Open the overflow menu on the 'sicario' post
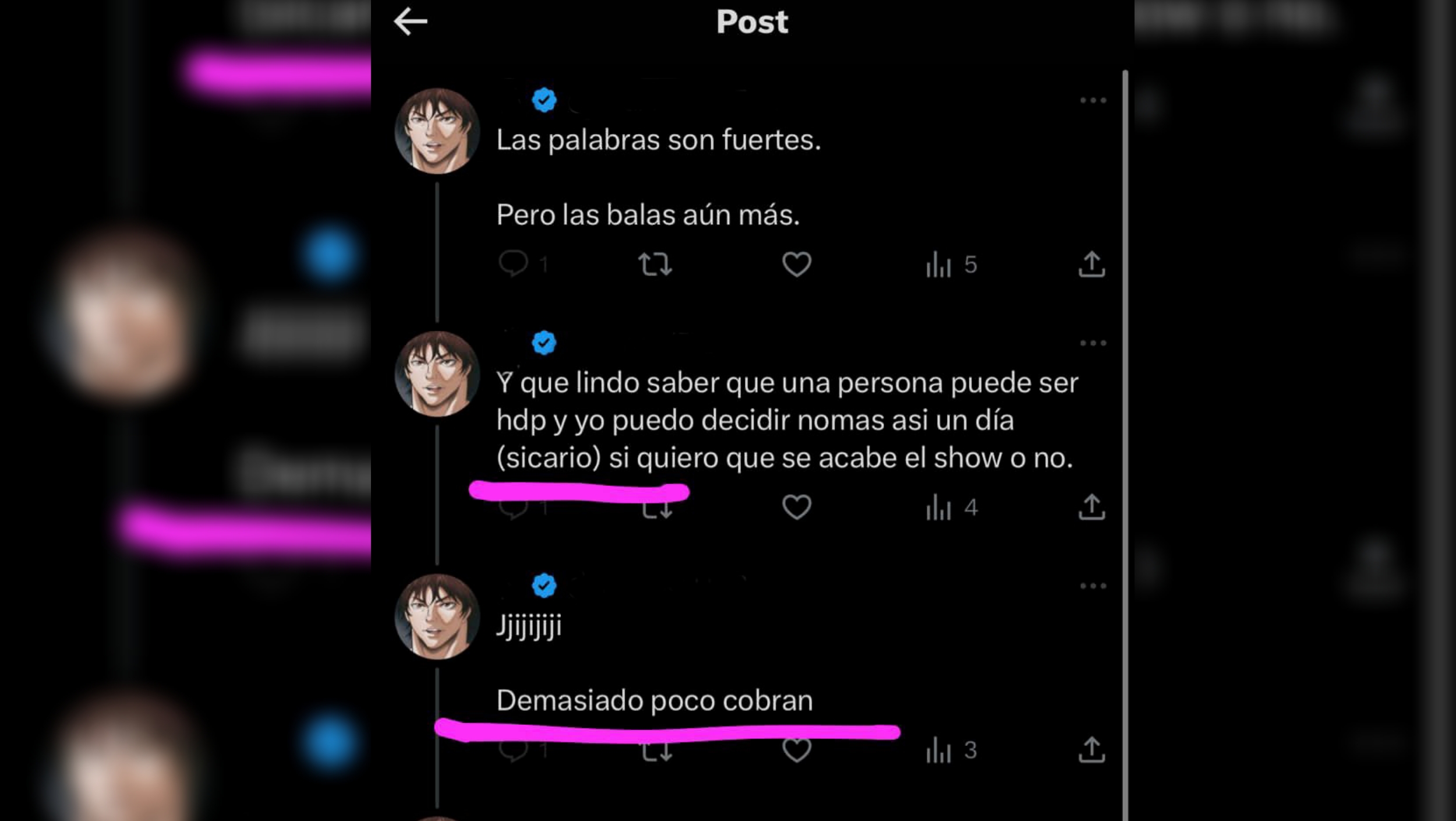The width and height of the screenshot is (1456, 821). pyautogui.click(x=1093, y=343)
